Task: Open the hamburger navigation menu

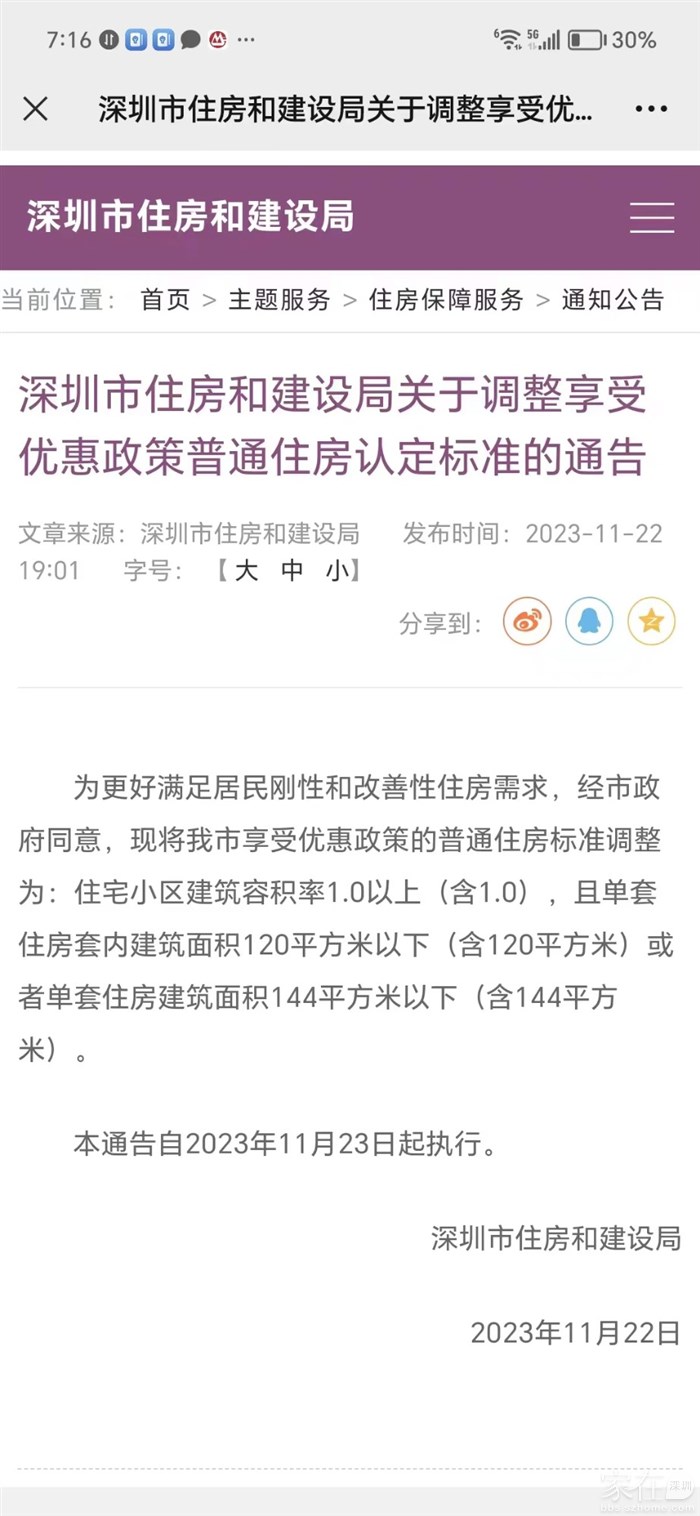Action: pos(651,217)
